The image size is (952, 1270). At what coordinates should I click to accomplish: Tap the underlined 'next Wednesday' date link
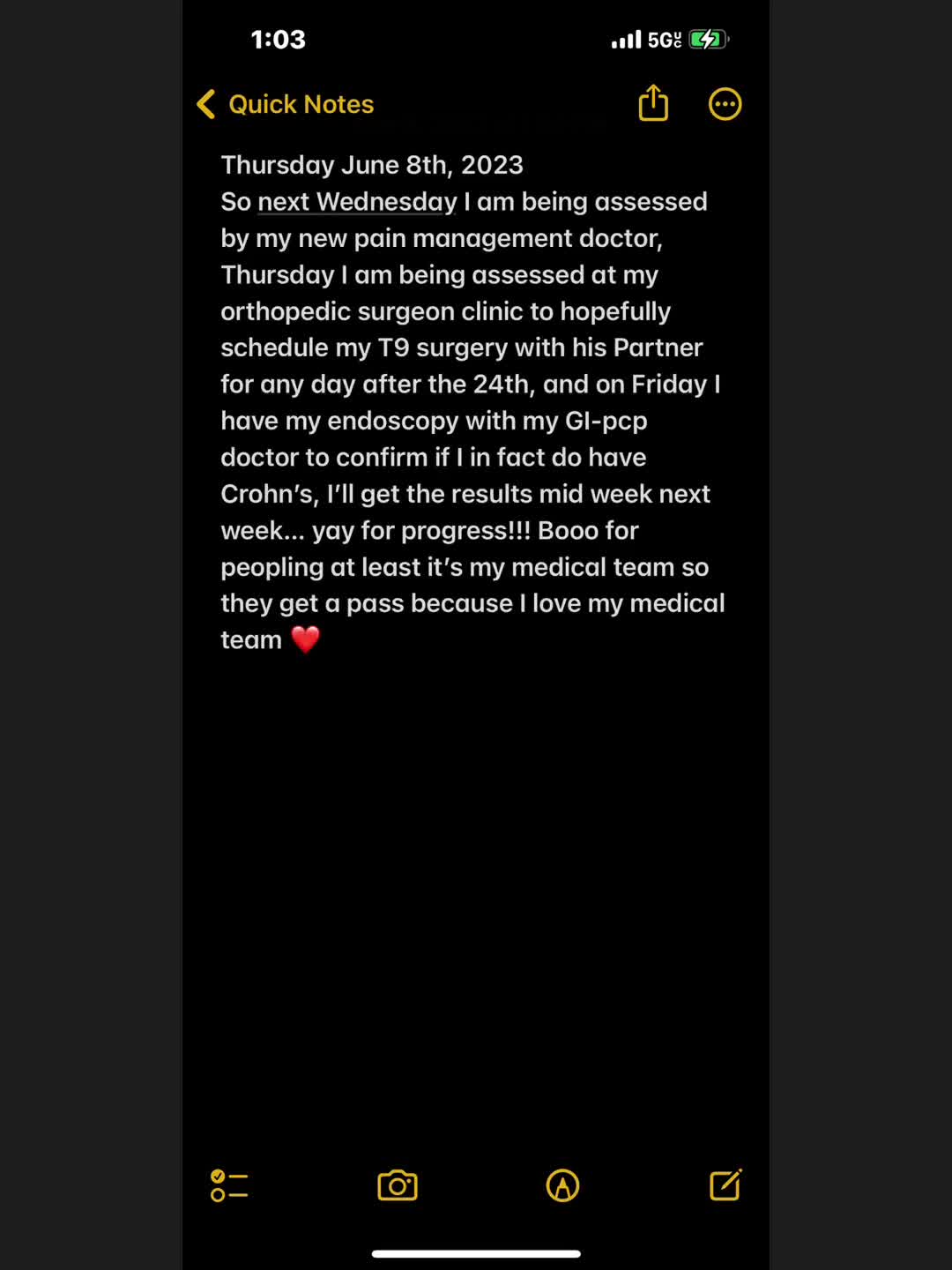click(x=357, y=202)
